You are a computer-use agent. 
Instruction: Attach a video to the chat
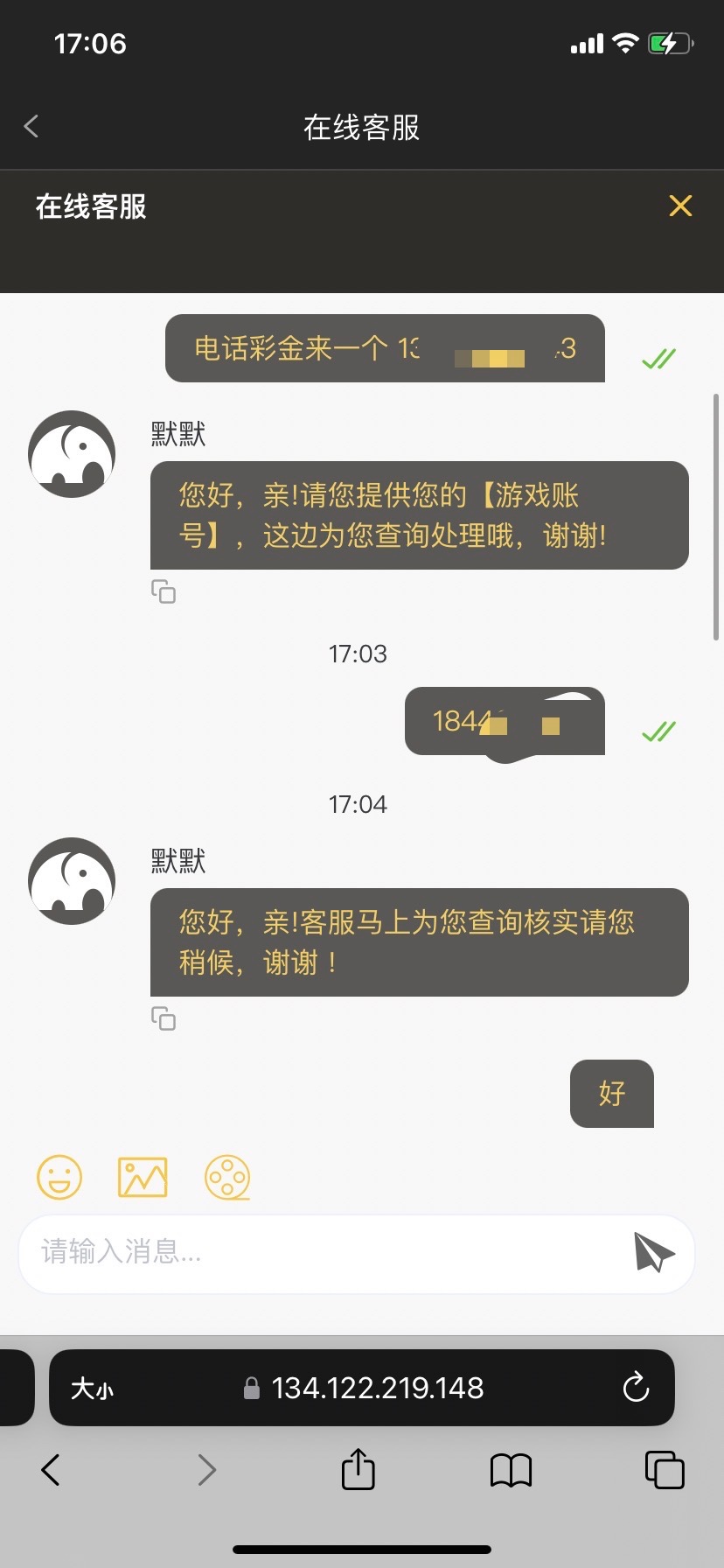[x=227, y=1178]
